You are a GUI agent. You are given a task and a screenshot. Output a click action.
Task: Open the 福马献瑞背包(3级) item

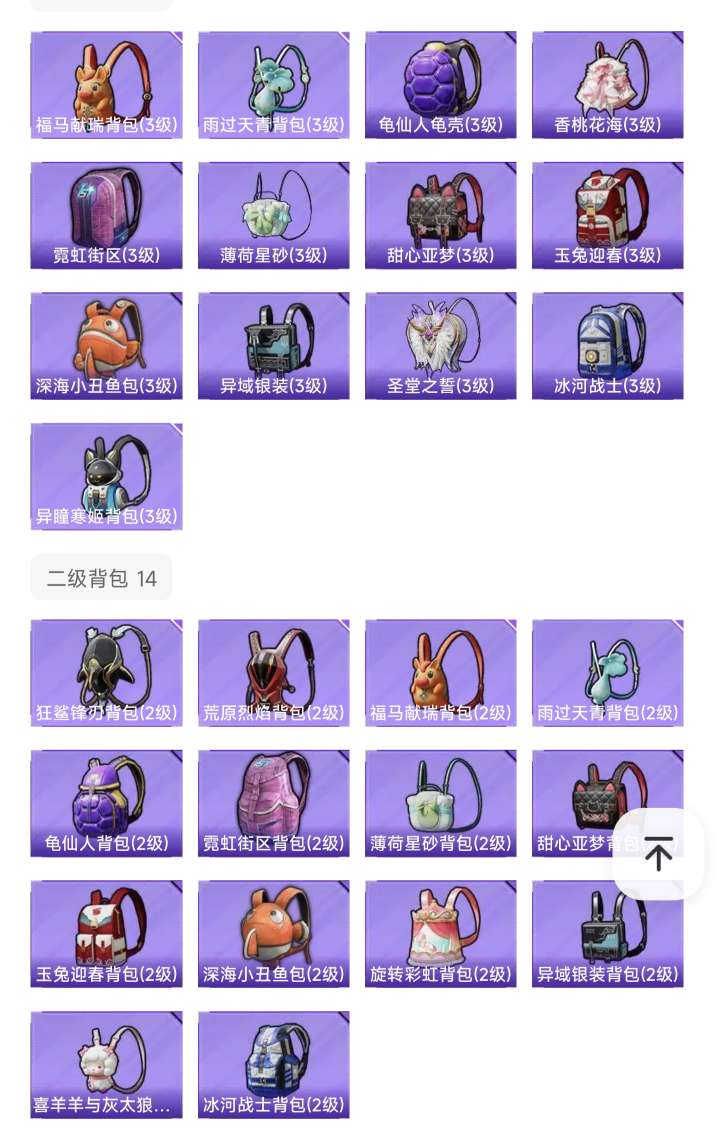pyautogui.click(x=106, y=85)
